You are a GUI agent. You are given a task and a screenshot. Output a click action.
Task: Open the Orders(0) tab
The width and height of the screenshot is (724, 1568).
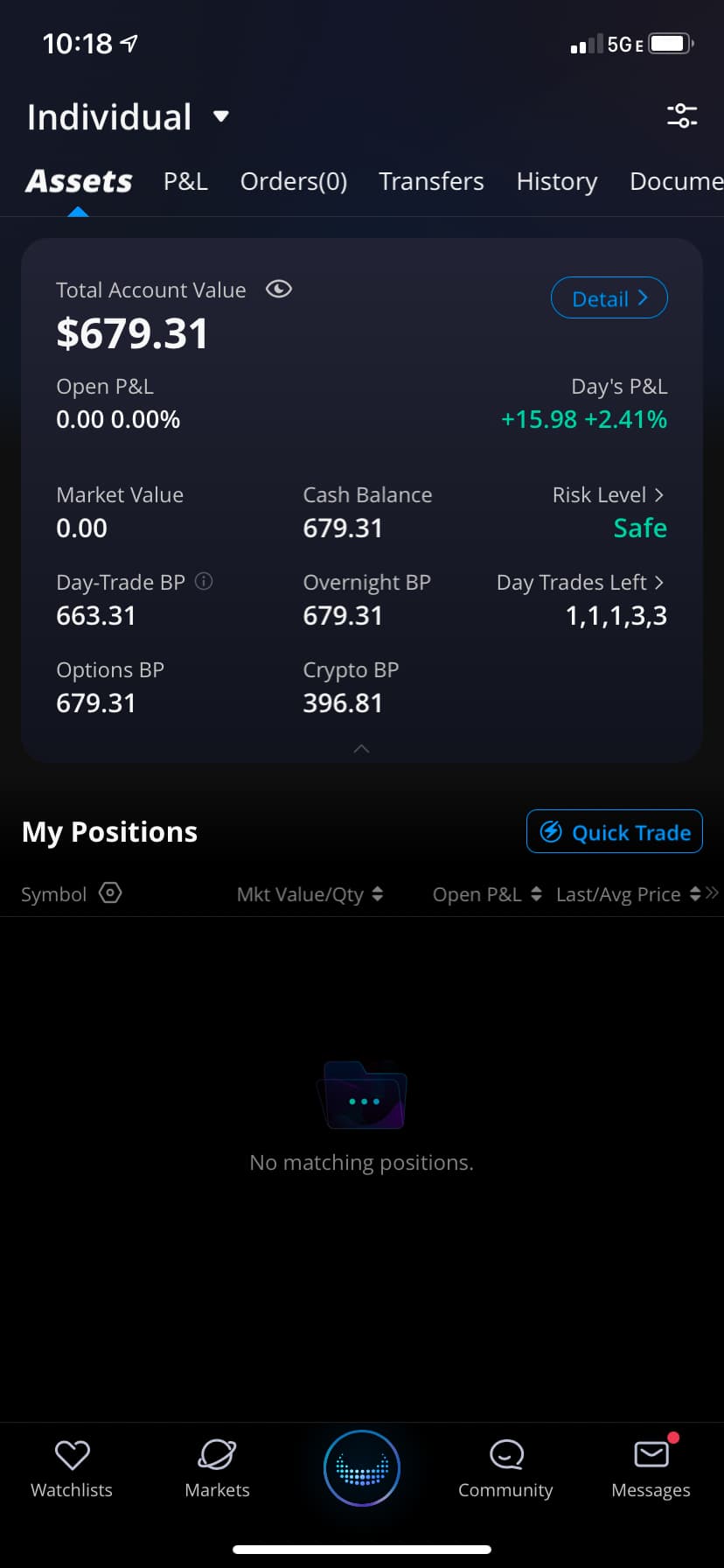pyautogui.click(x=294, y=181)
